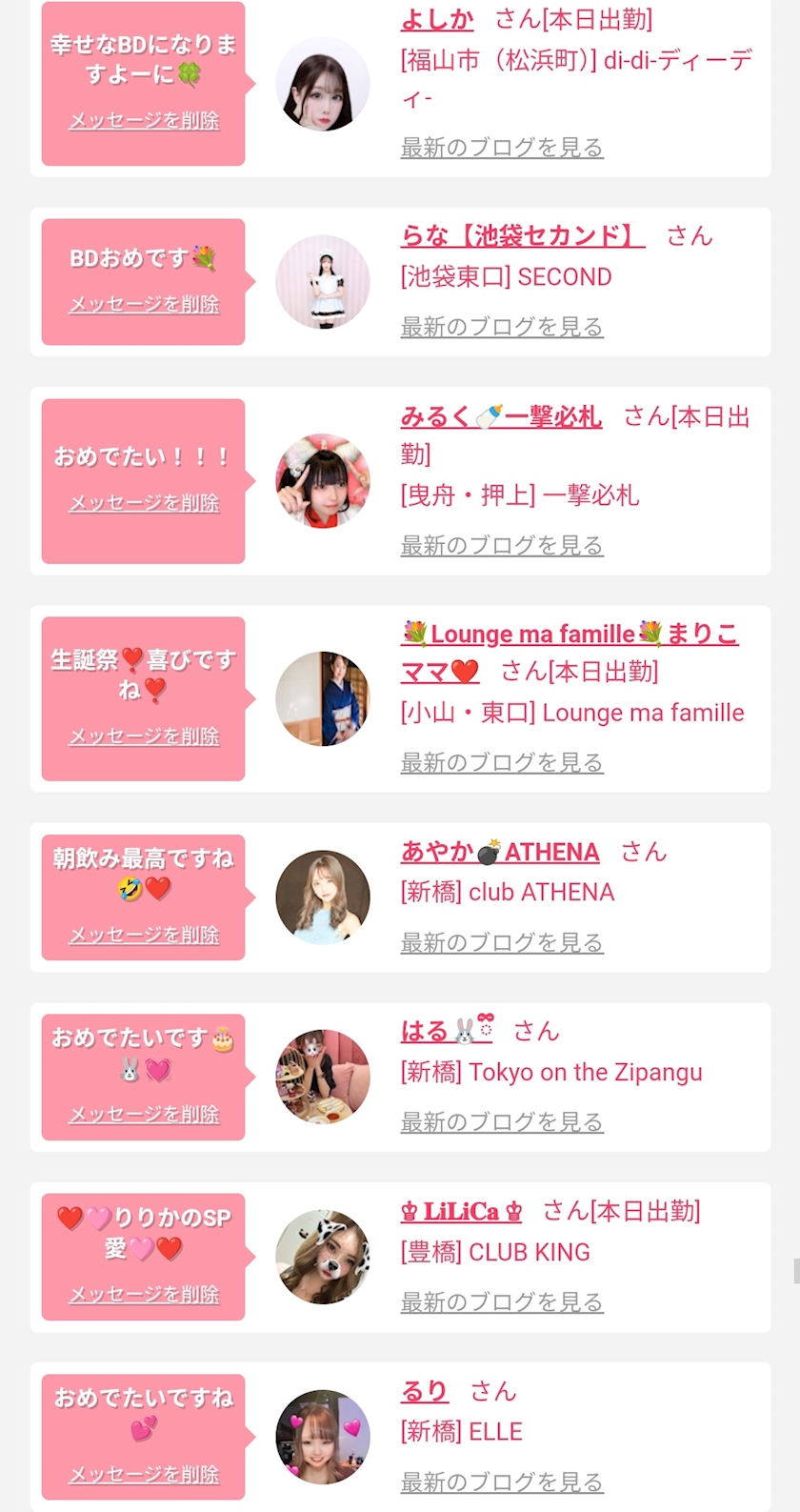Delete the 生誕祭喜びですね message
800x1512 pixels.
(144, 736)
